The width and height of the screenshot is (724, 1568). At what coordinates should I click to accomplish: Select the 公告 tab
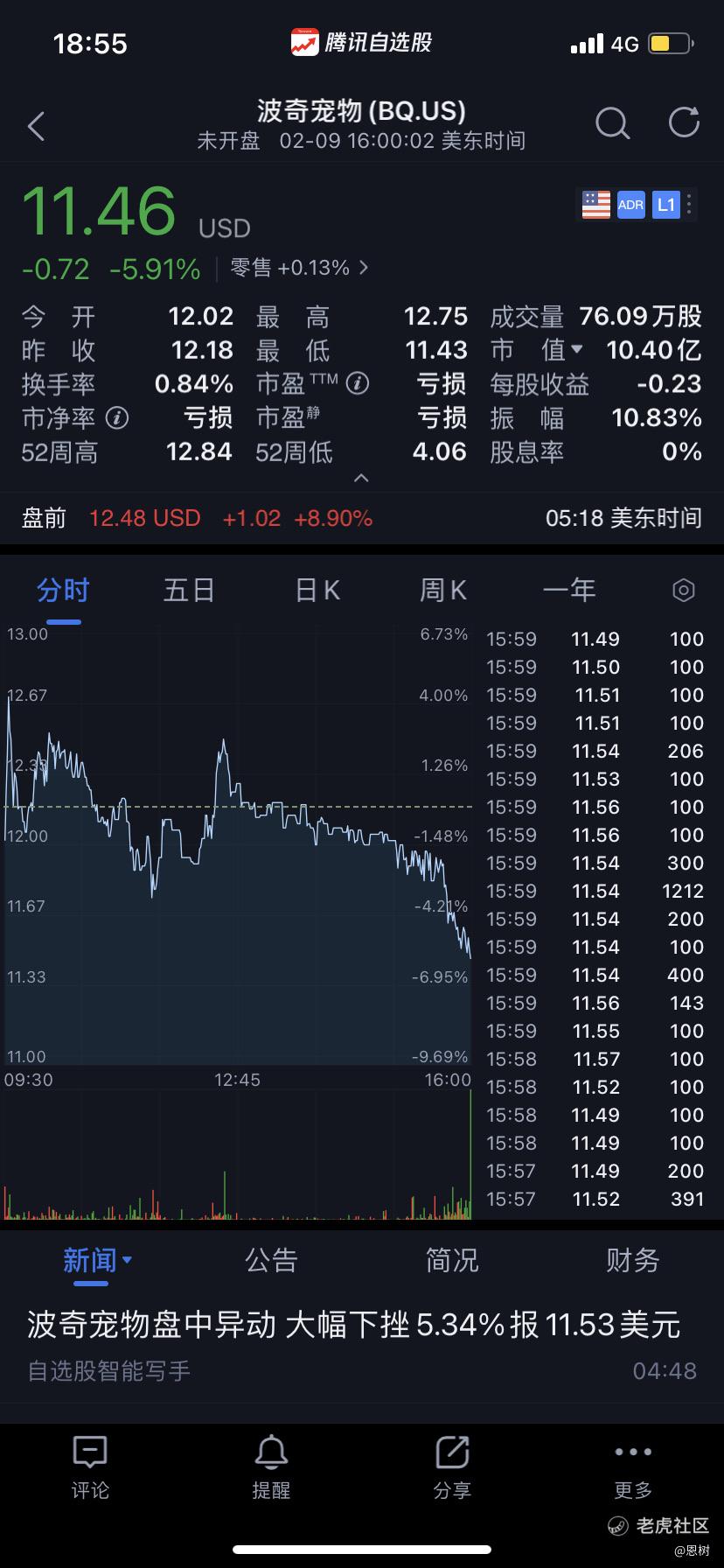[x=271, y=1260]
